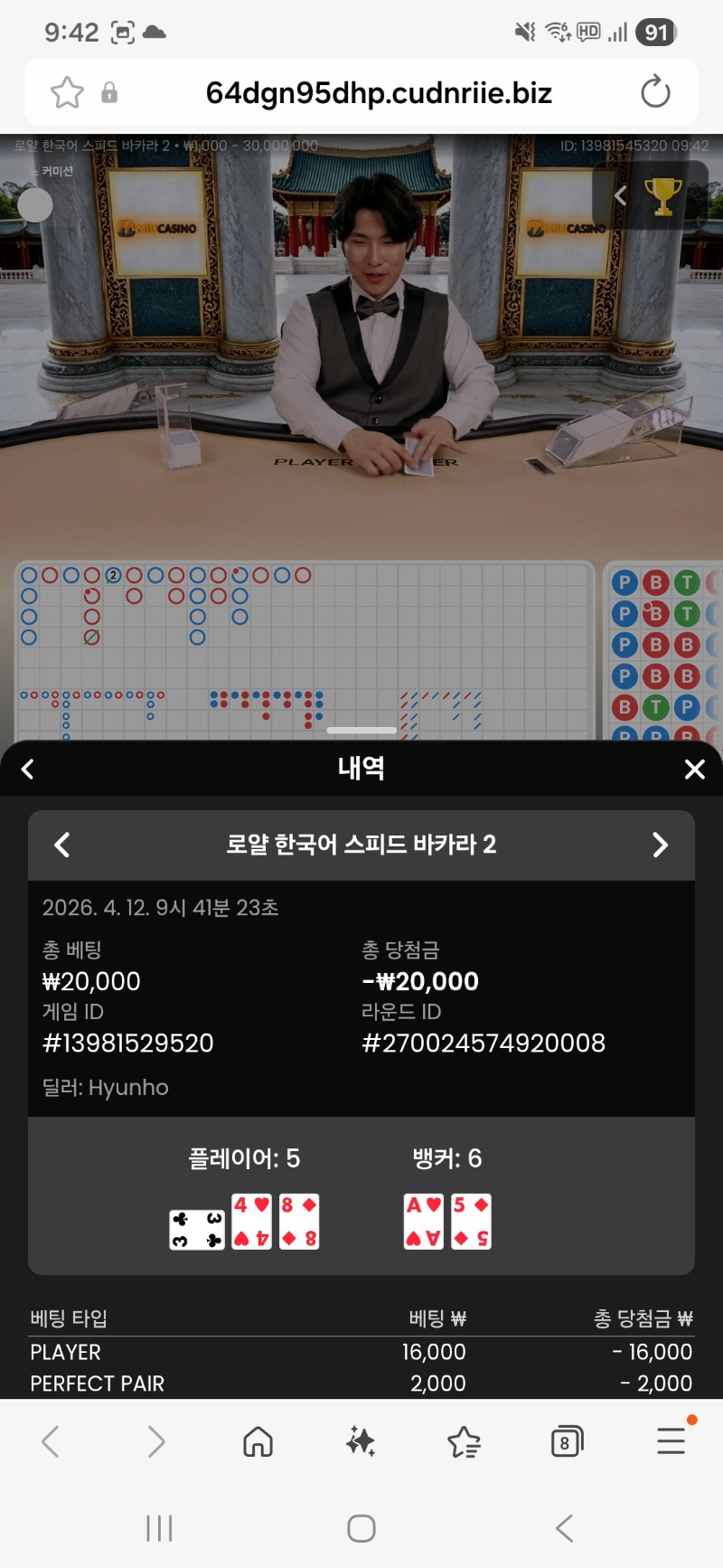
Task: Go to browser's previous page
Action: [x=52, y=1441]
